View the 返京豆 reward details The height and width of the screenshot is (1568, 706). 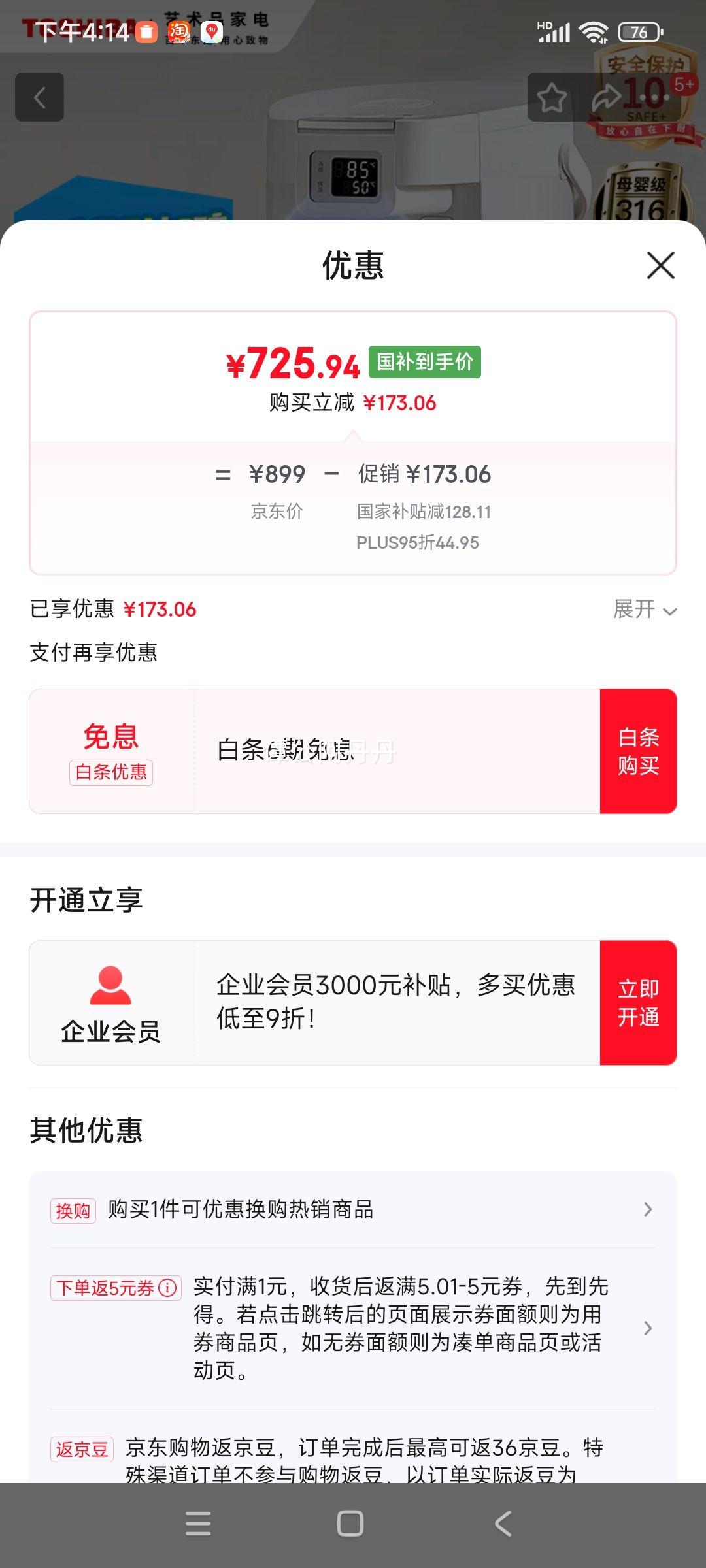[x=353, y=1456]
